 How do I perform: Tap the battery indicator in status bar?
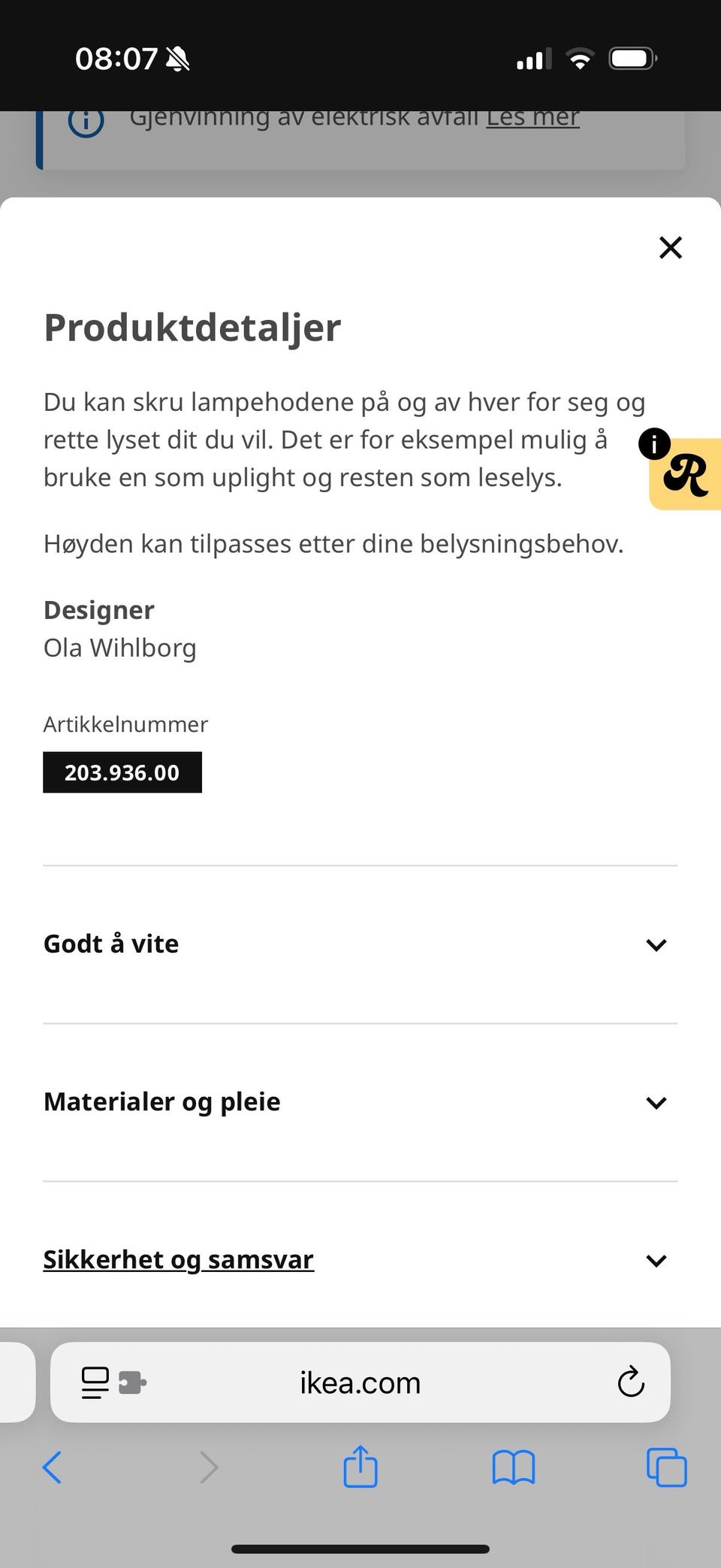(632, 57)
